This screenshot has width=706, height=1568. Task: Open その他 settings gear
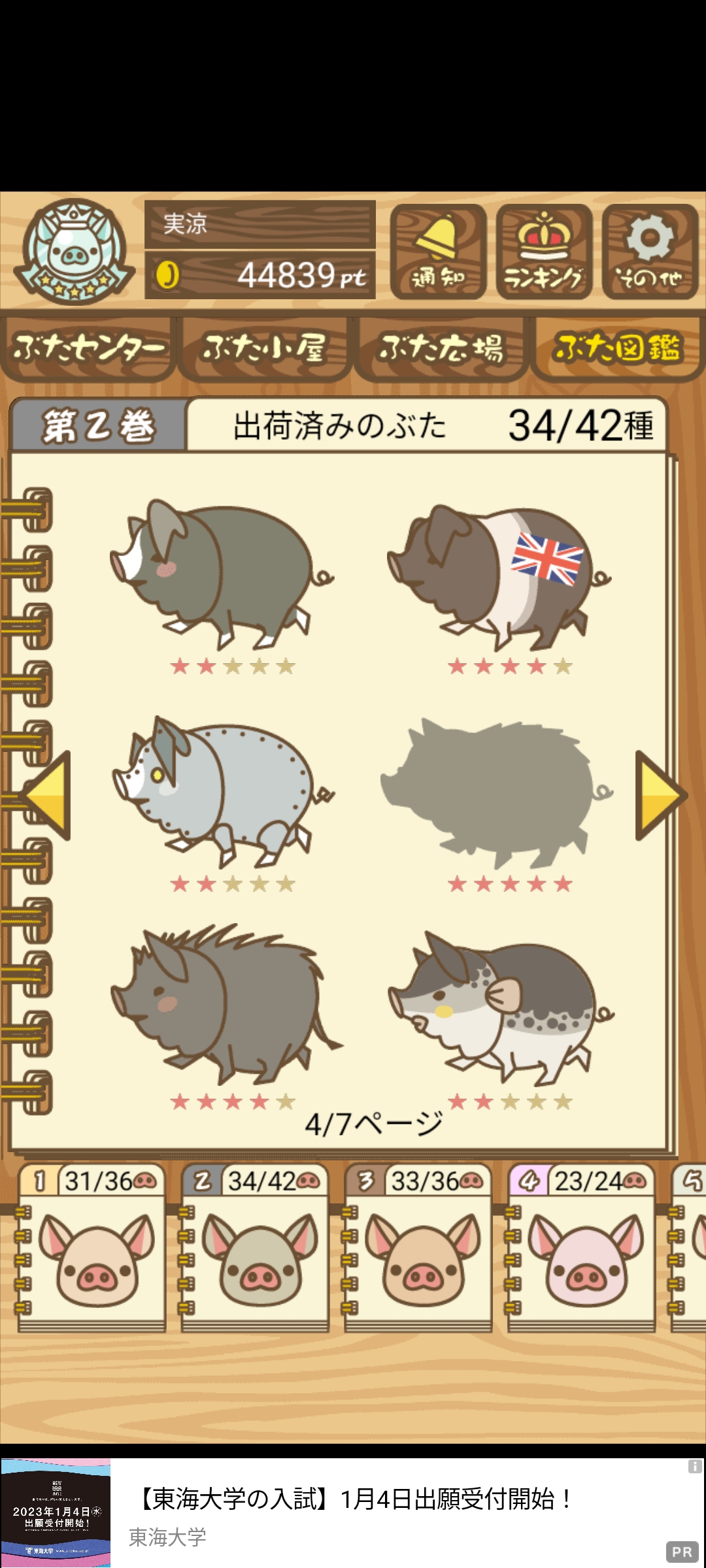click(x=650, y=252)
